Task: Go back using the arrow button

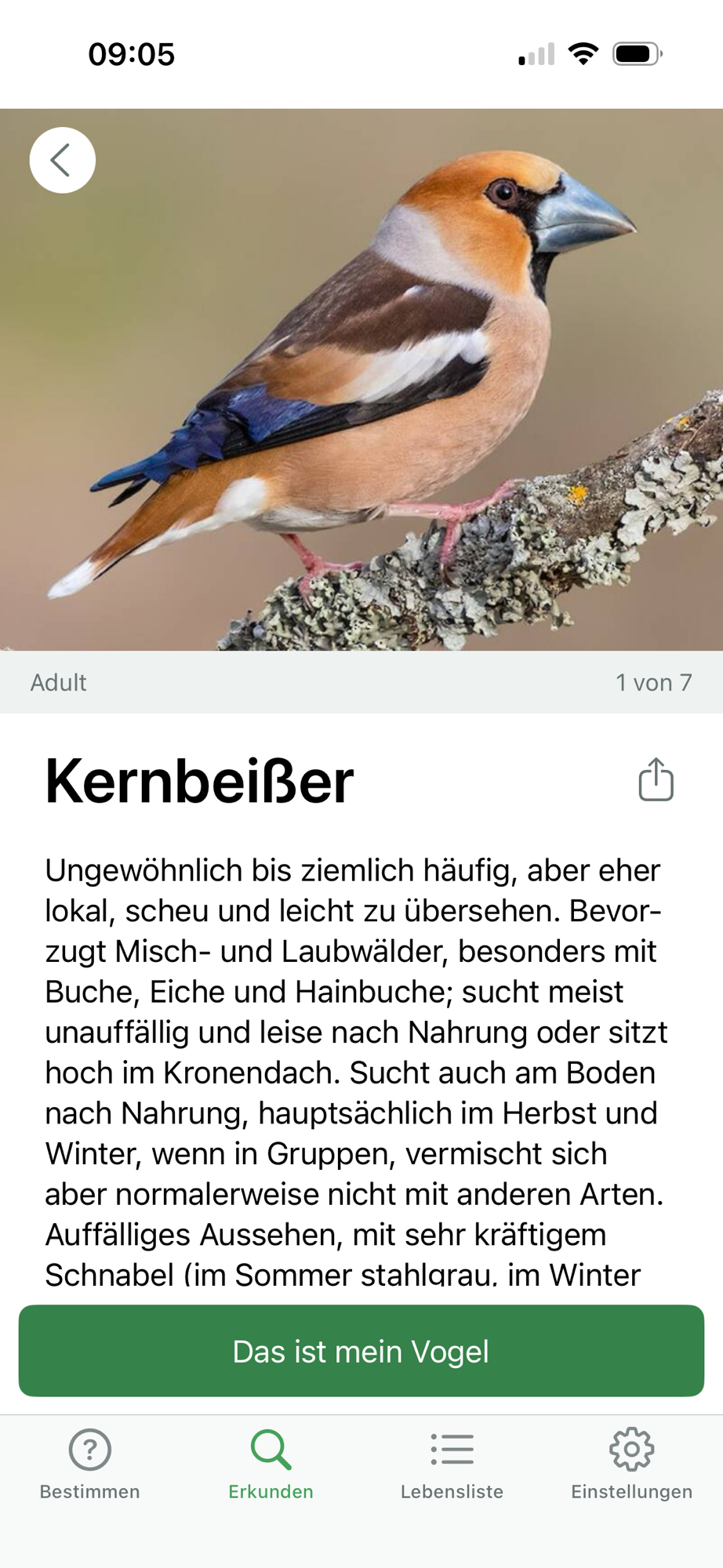Action: [63, 161]
